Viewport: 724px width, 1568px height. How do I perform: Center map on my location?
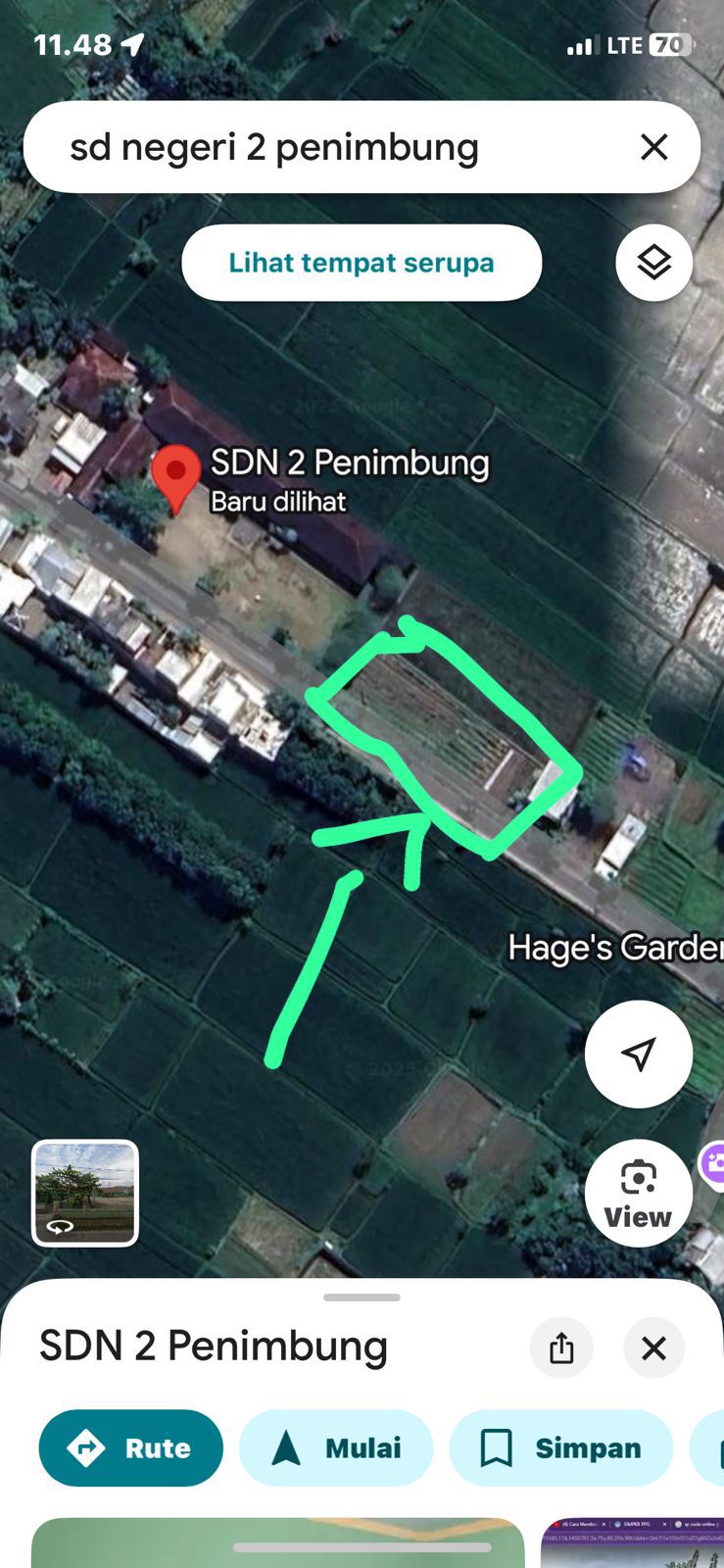tap(638, 1054)
